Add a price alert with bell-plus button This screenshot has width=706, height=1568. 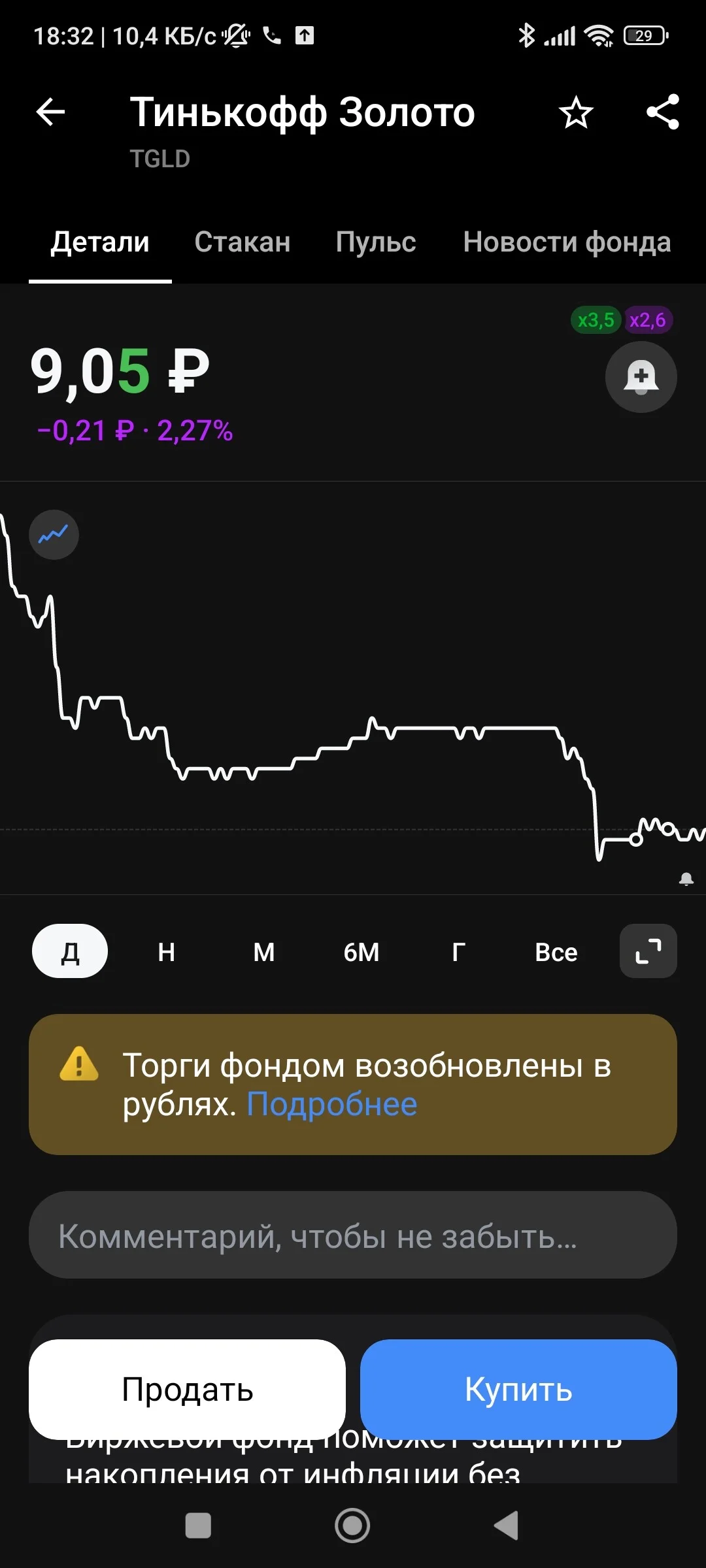641,377
